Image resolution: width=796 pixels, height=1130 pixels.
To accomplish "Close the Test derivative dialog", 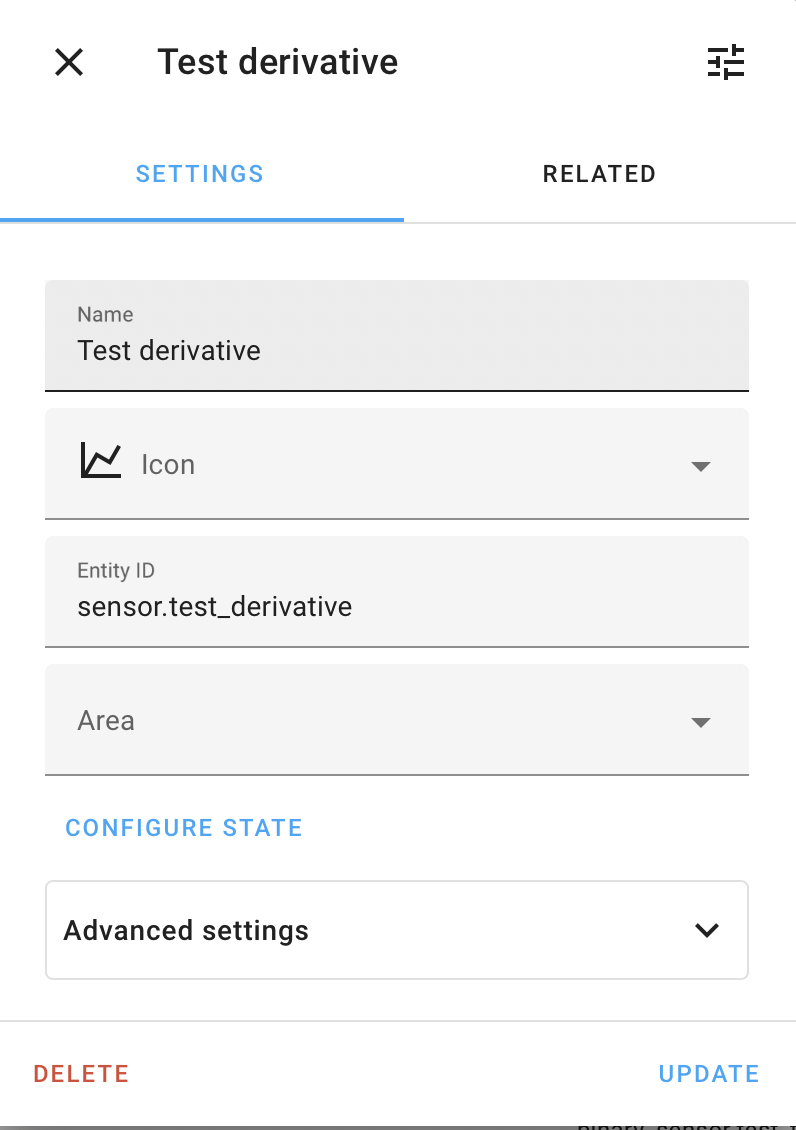I will 69,62.
